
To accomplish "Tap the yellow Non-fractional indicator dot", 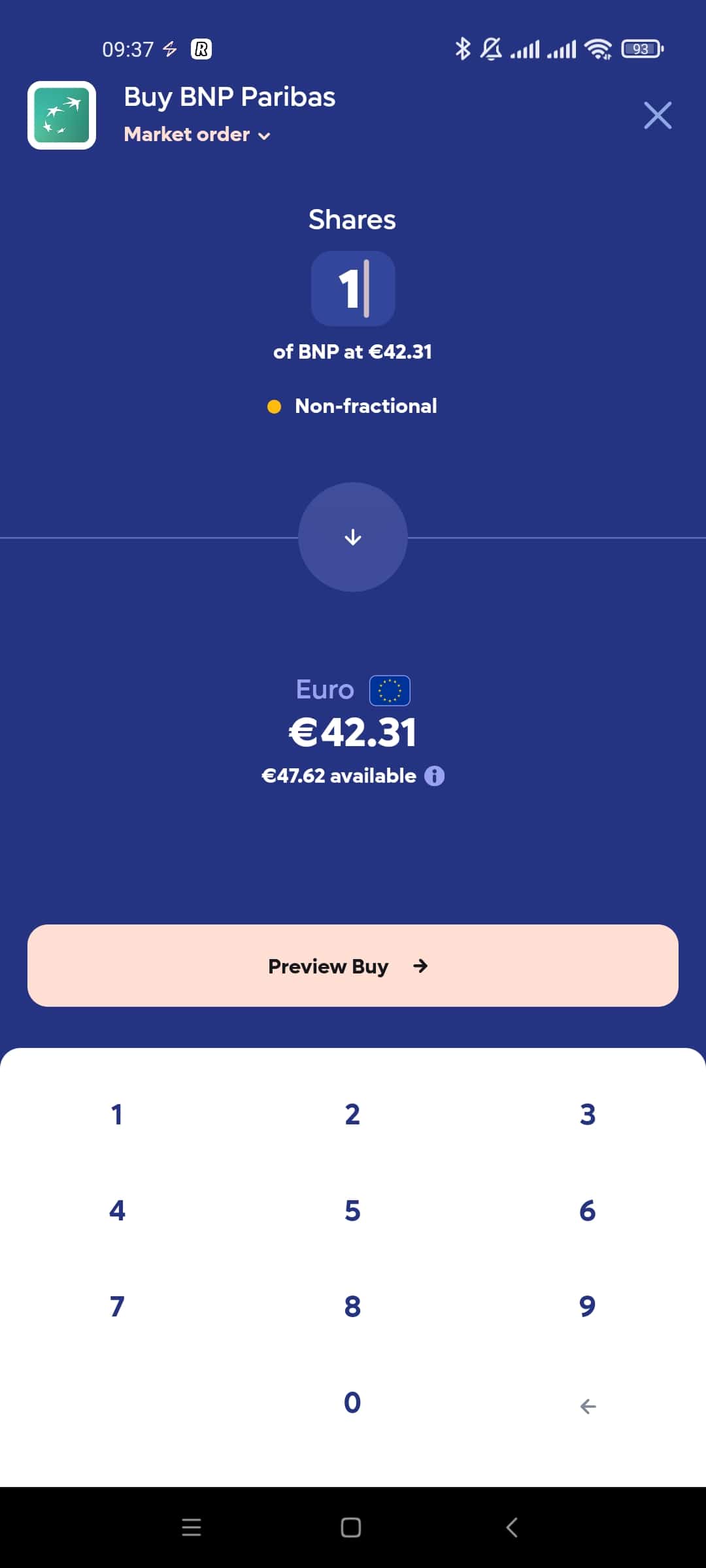I will pos(275,406).
